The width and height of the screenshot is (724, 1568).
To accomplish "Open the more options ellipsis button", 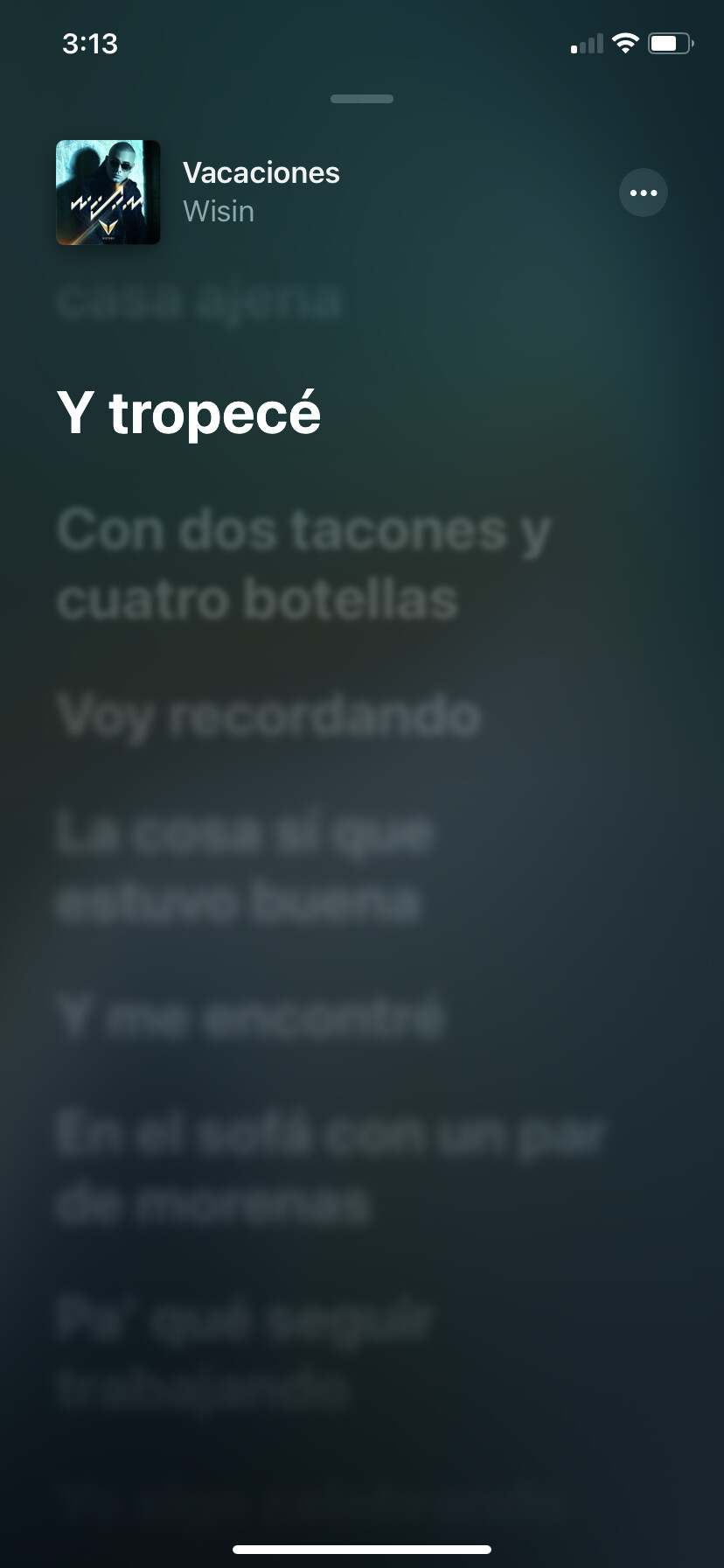I will (x=643, y=192).
